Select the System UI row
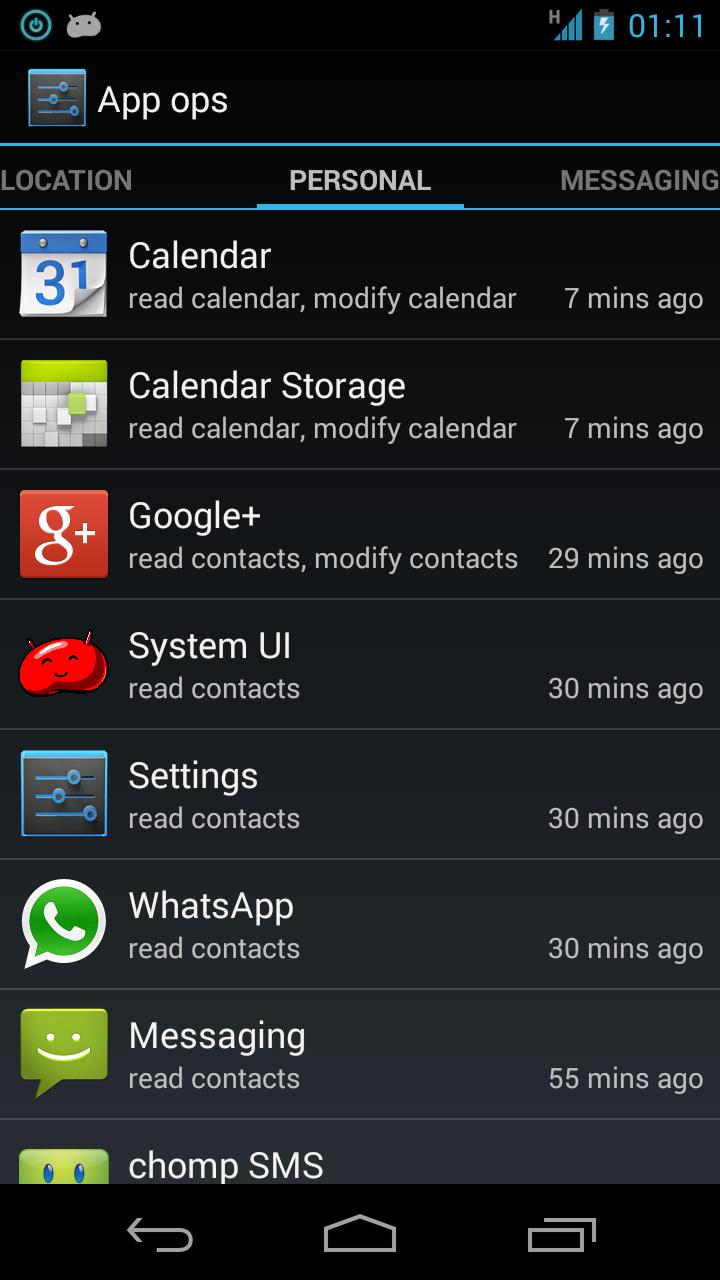The width and height of the screenshot is (720, 1280). [x=360, y=664]
